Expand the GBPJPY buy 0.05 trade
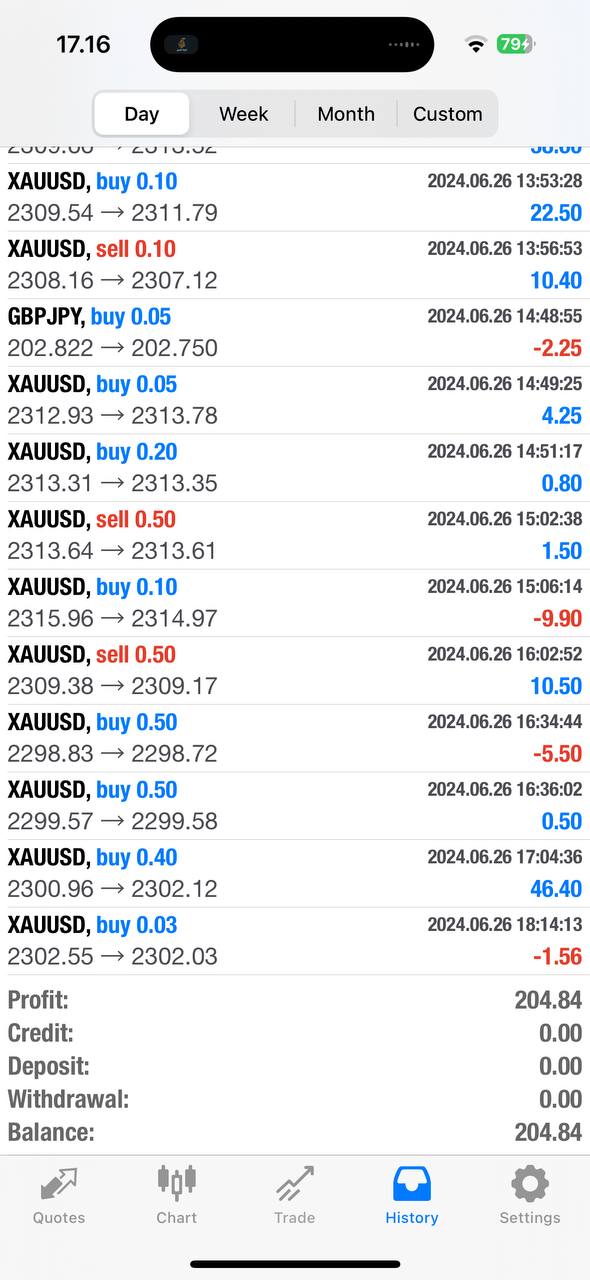Screen dimensions: 590x1280 pos(295,333)
